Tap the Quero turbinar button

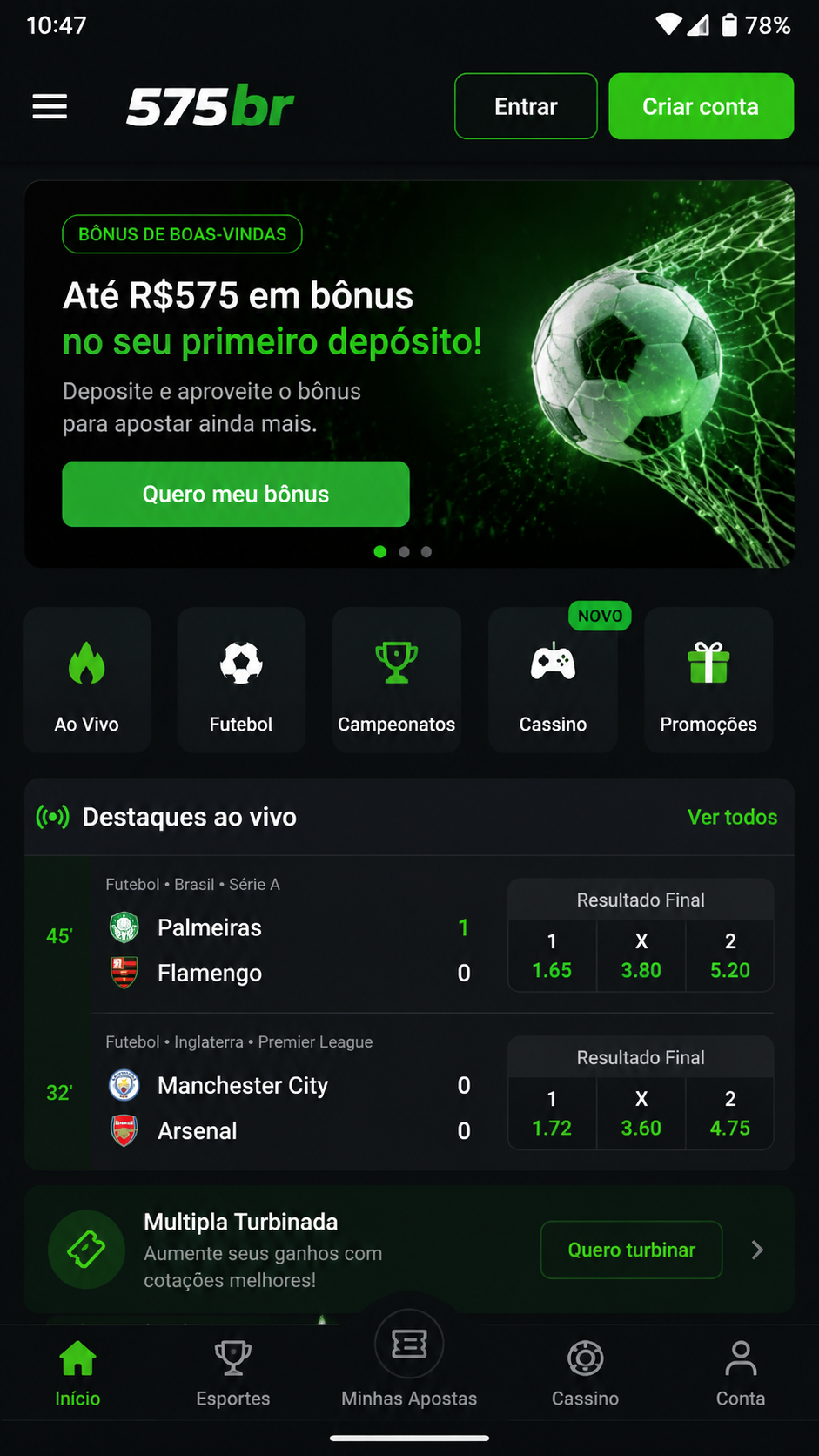[632, 1250]
